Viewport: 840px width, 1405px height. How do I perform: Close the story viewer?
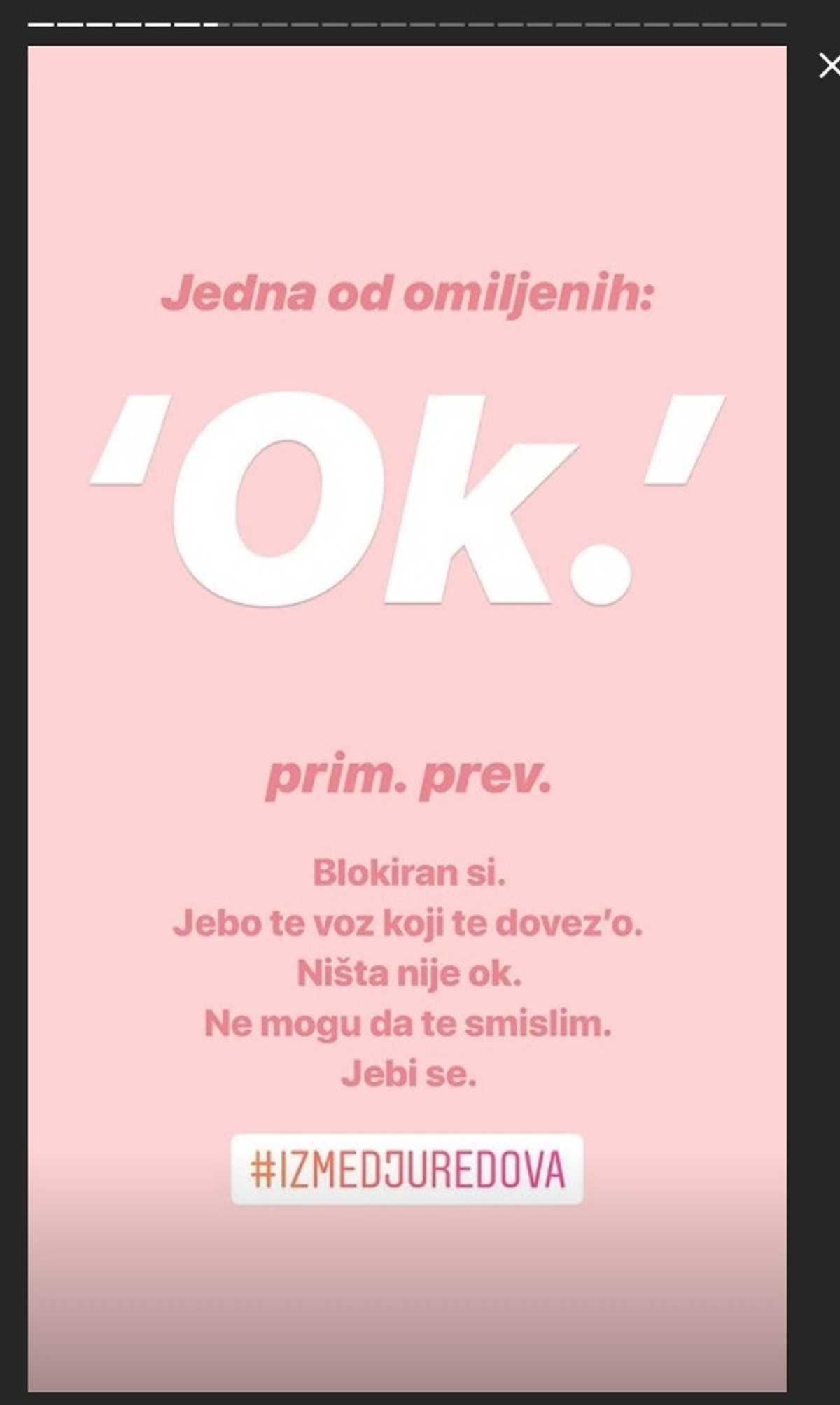click(829, 67)
